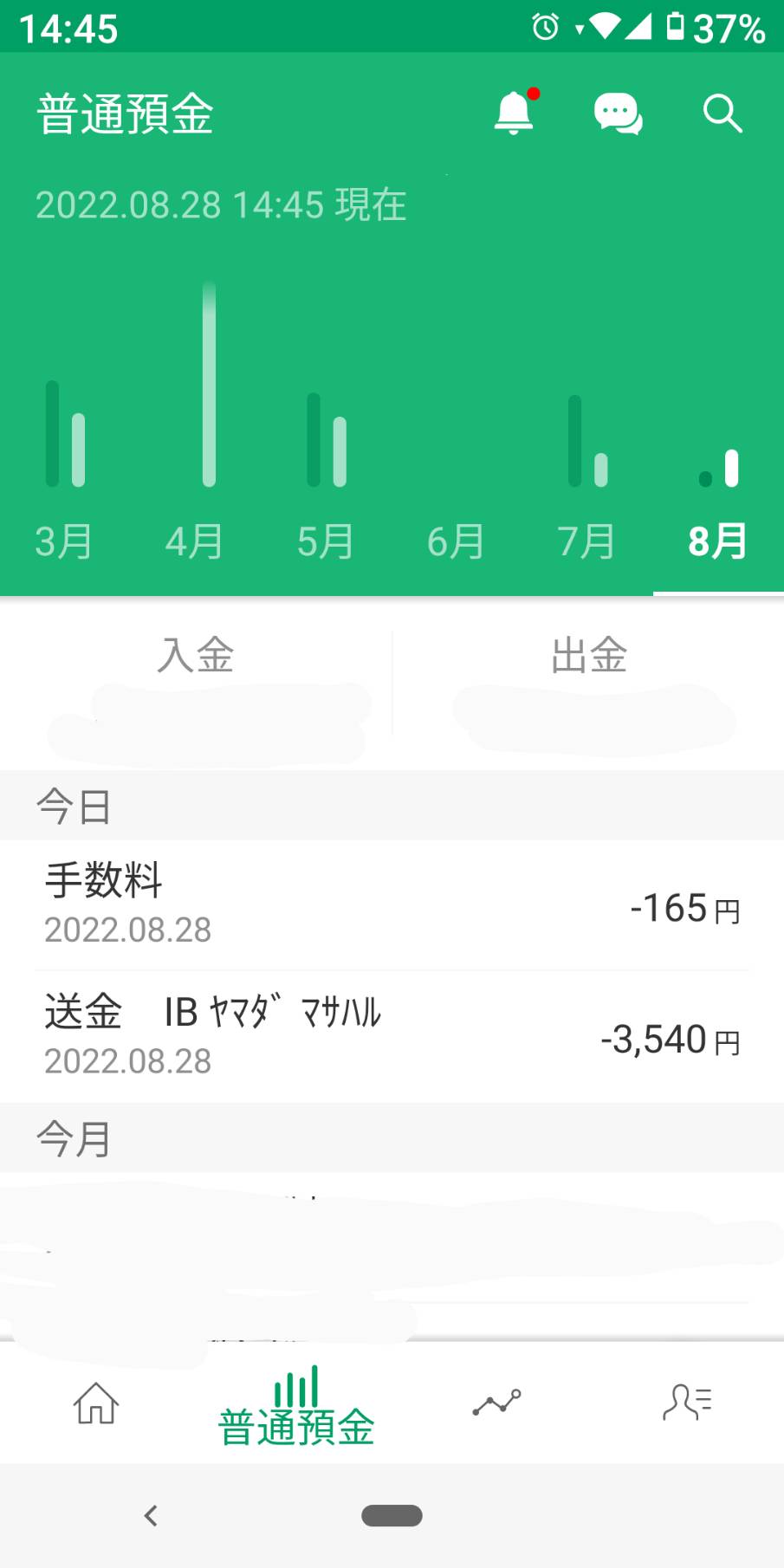Show 出金 withdrawals summary
This screenshot has width=784, height=1568.
589,684
